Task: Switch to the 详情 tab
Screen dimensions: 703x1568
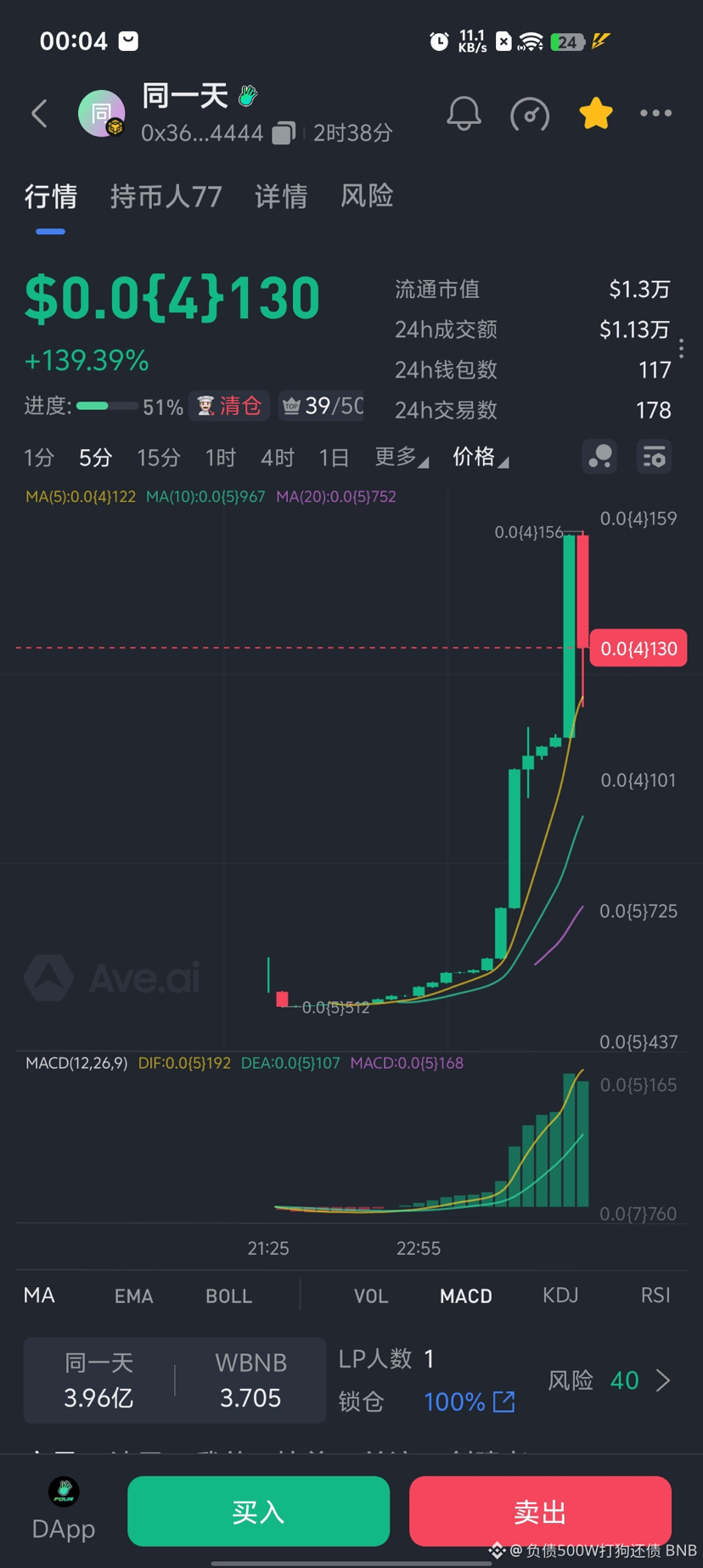Action: [281, 197]
